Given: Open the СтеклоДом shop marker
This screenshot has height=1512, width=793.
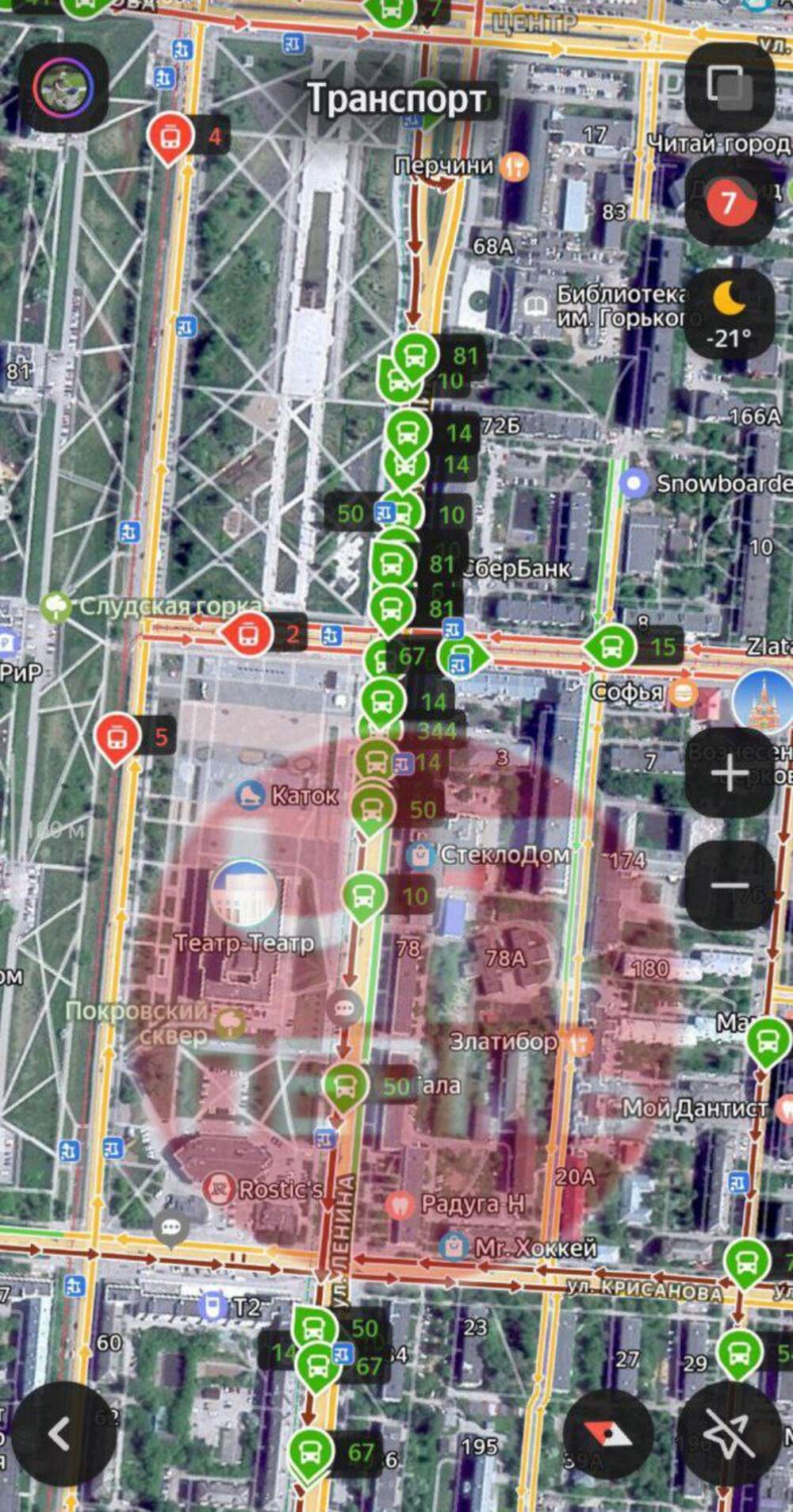Looking at the screenshot, I should (x=418, y=855).
